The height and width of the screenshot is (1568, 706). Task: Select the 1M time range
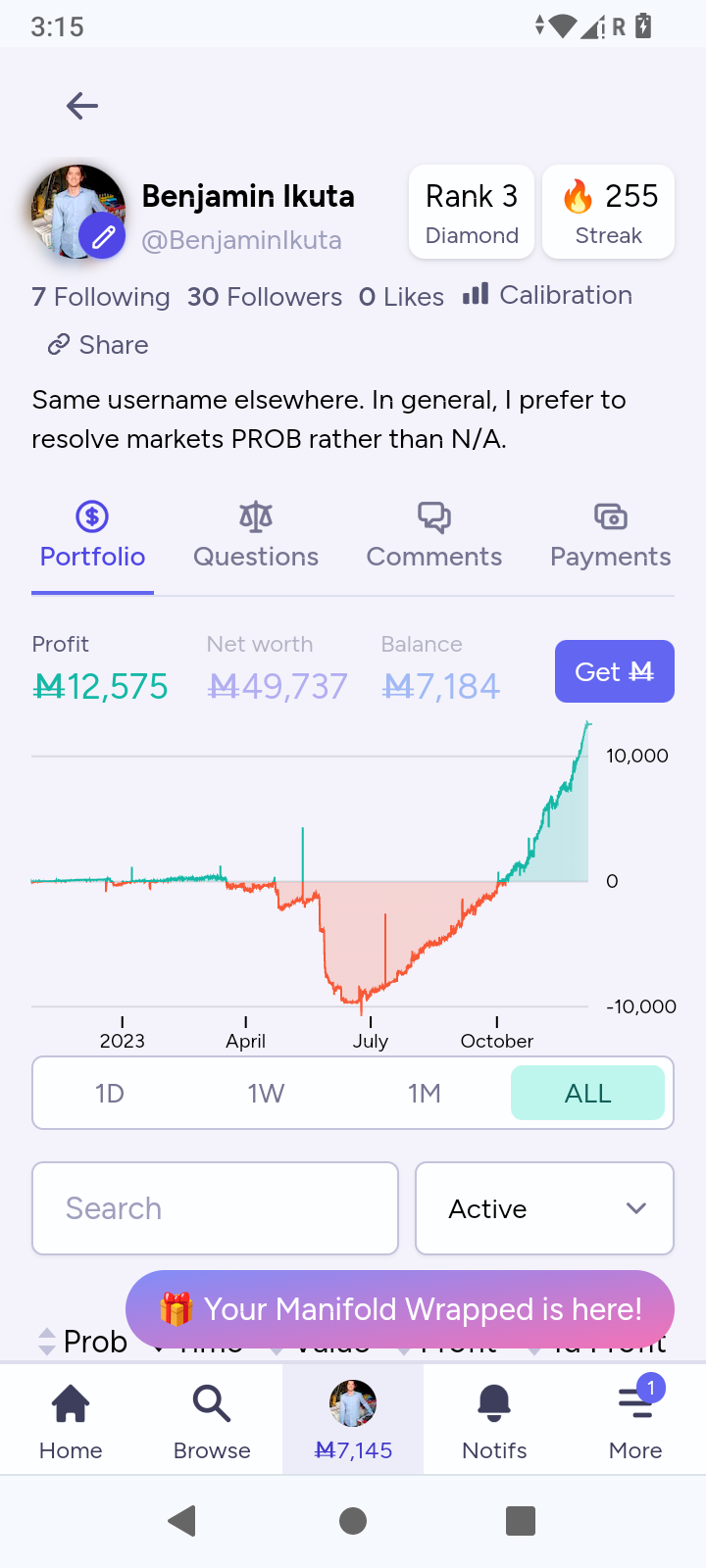tap(425, 1094)
